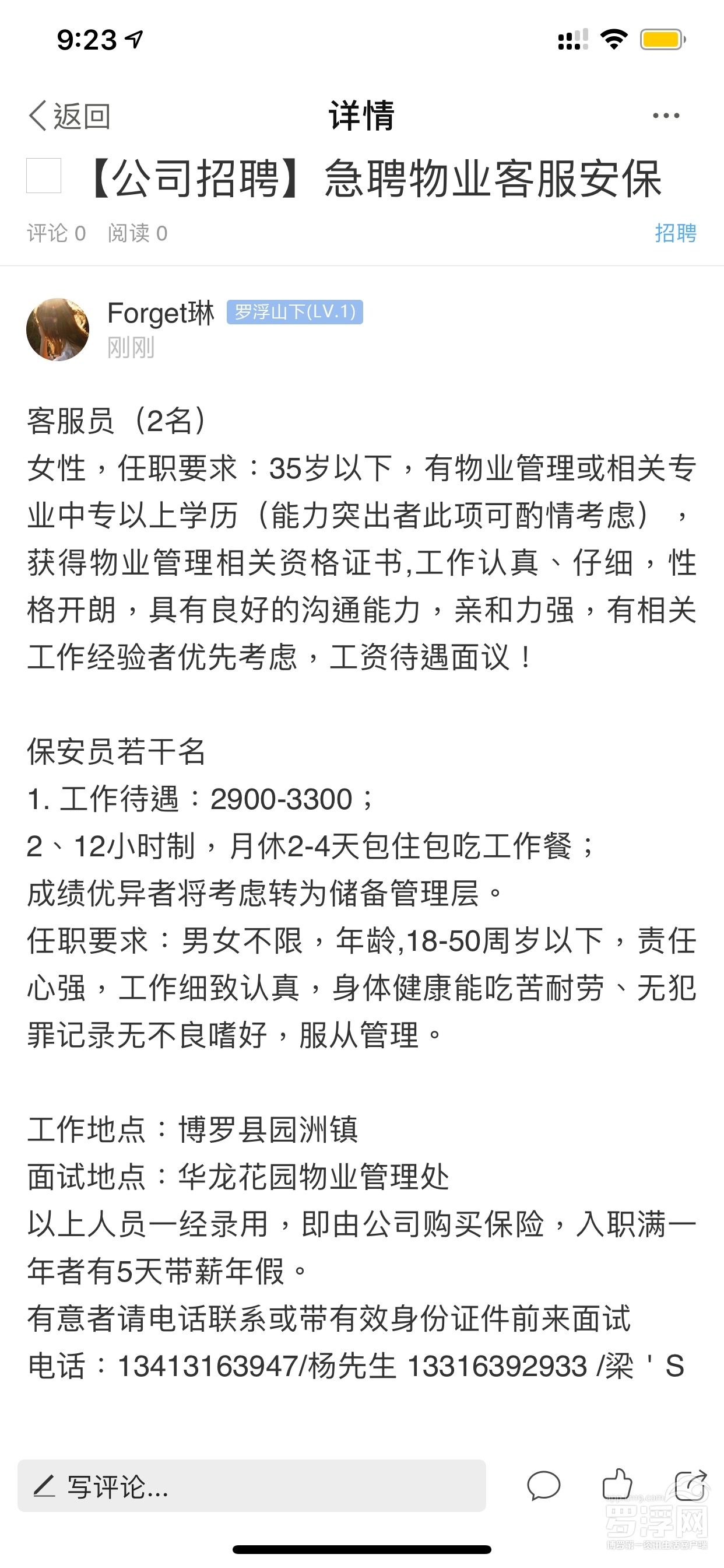Tap the 写评论 comment input field
The height and width of the screenshot is (1568, 724).
point(251,1486)
